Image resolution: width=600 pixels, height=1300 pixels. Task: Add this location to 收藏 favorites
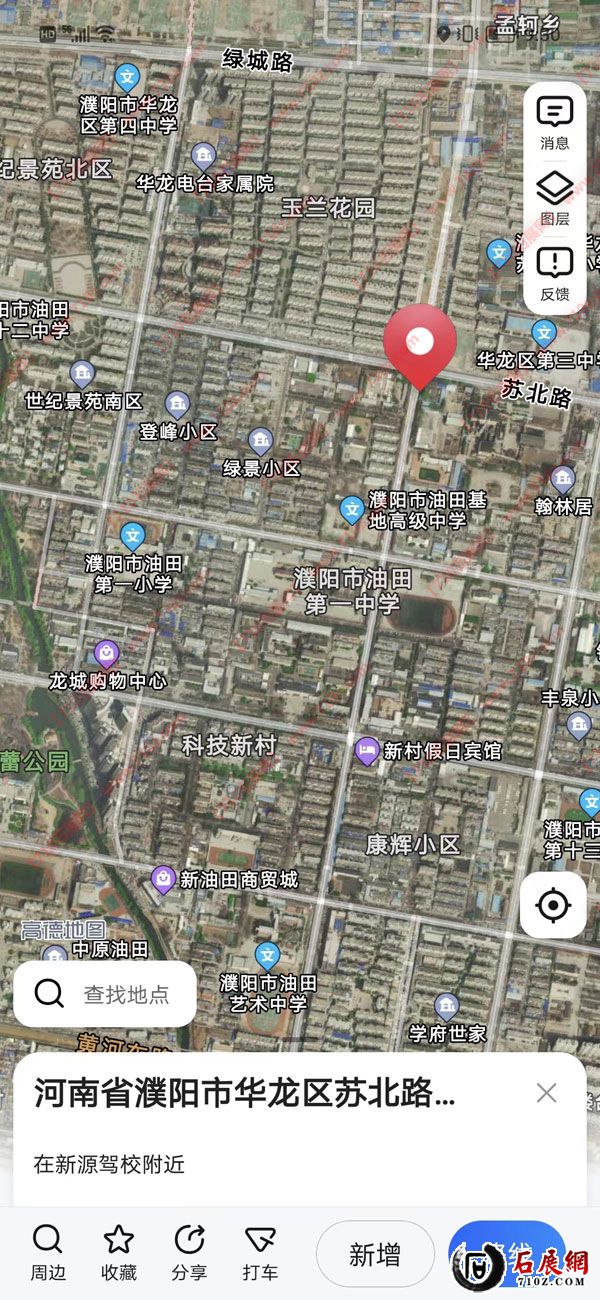click(x=119, y=1252)
